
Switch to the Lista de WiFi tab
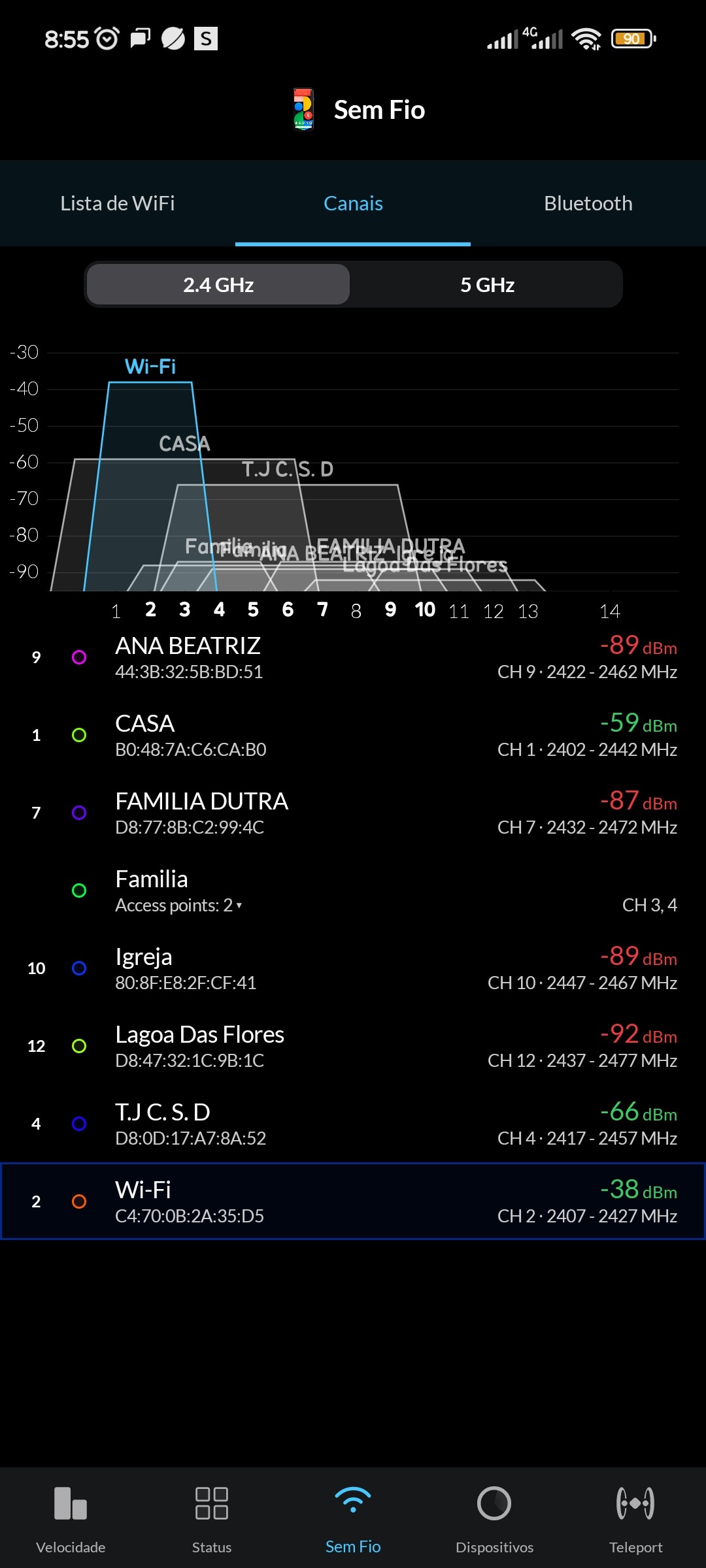[x=118, y=203]
